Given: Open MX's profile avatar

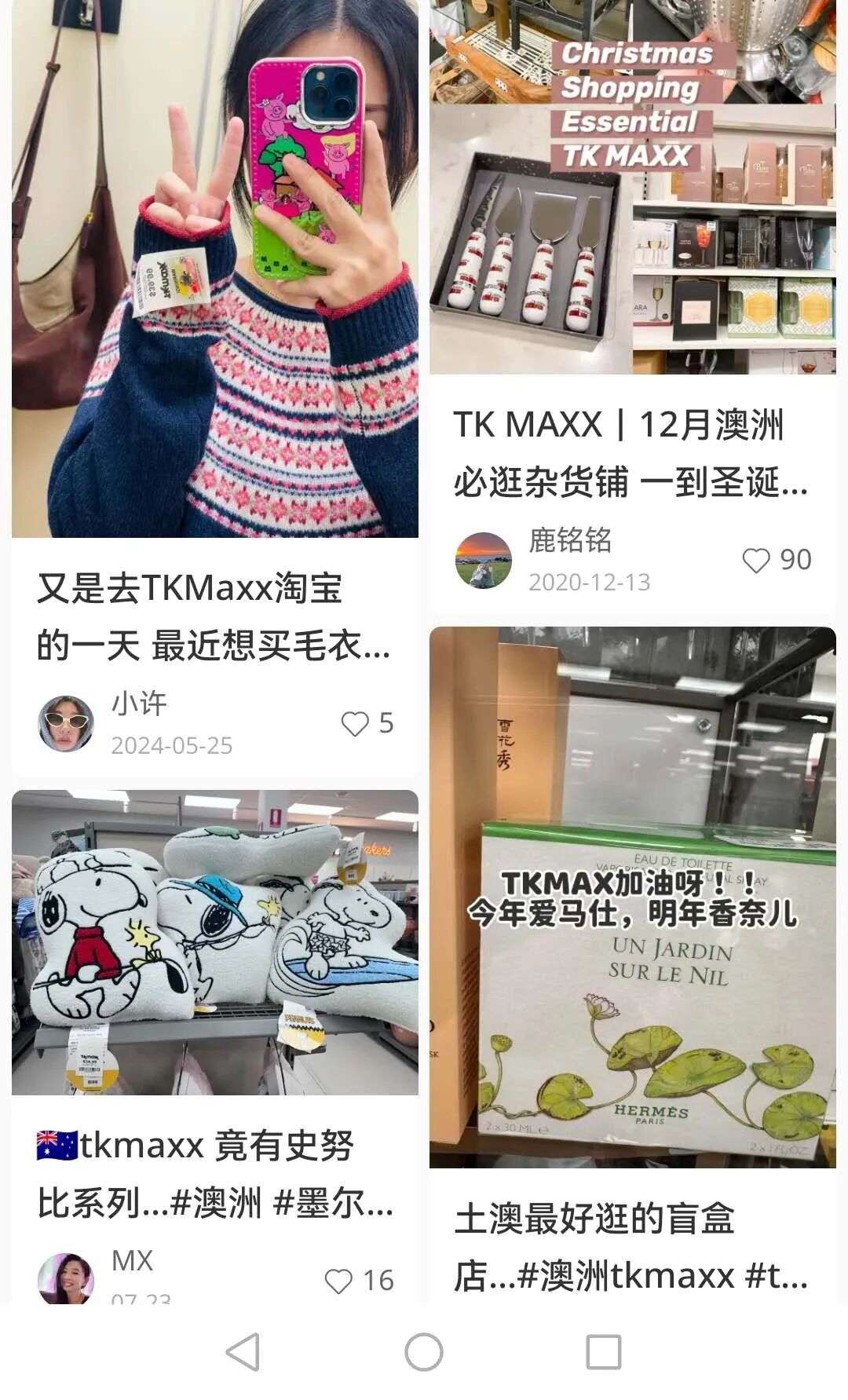Looking at the screenshot, I should point(66,1278).
